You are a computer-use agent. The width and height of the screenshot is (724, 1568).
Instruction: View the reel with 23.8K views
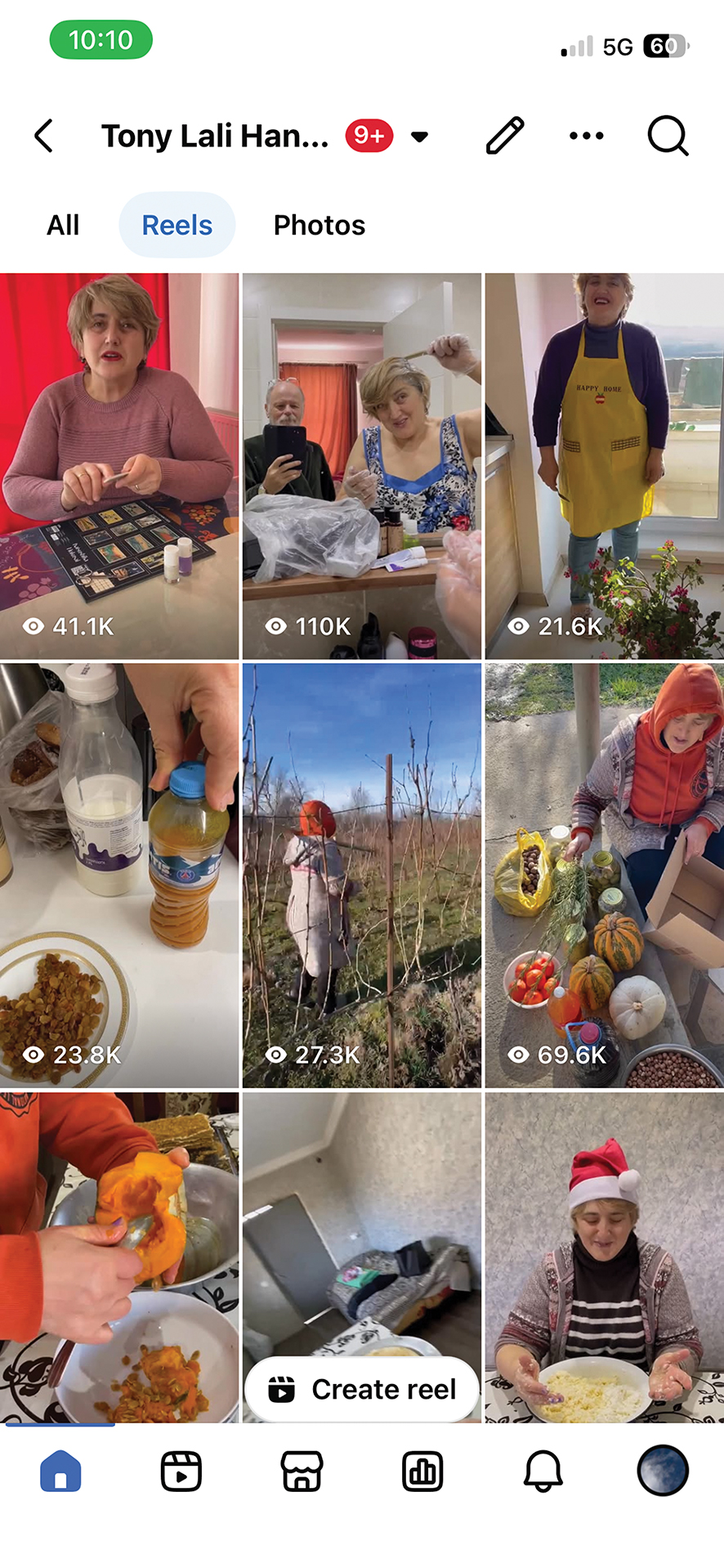(119, 875)
